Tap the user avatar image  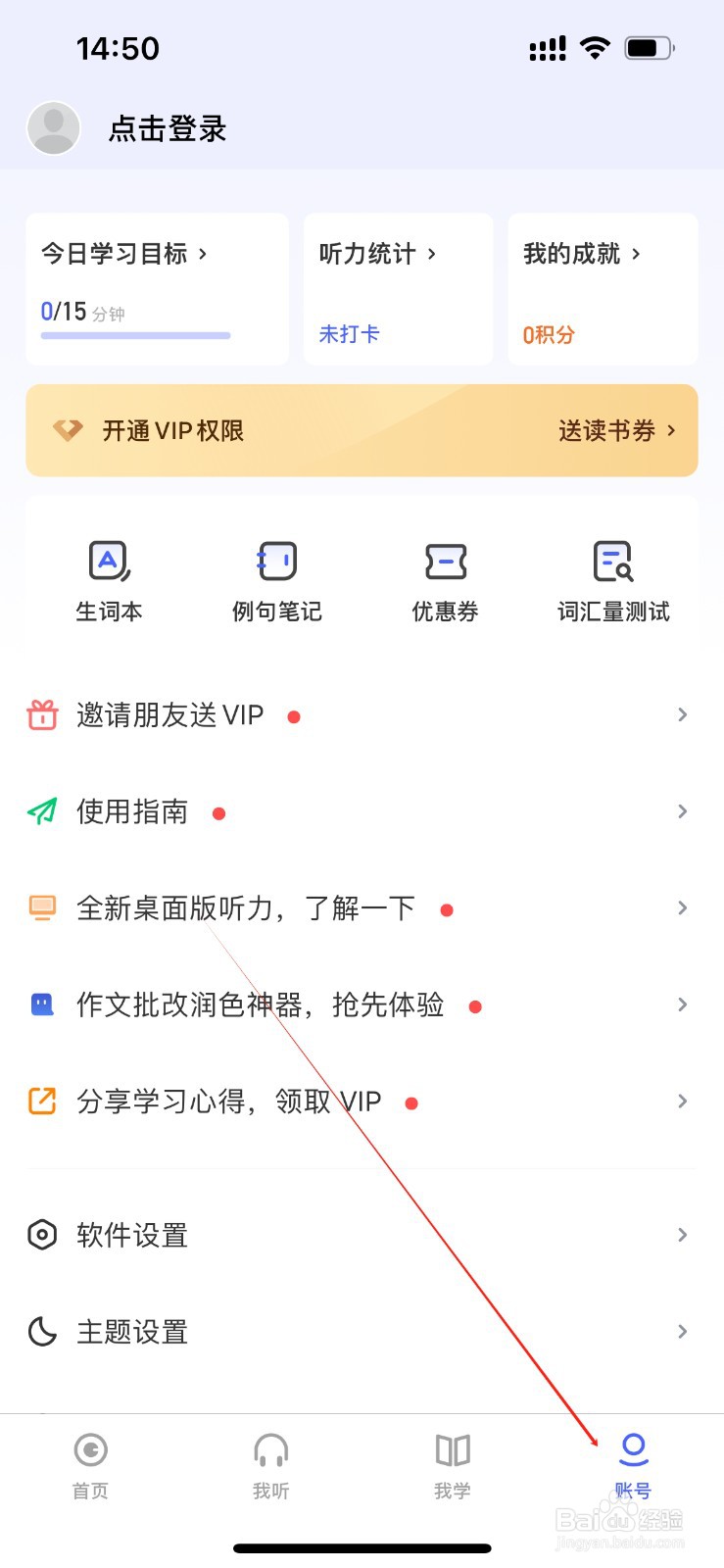tap(53, 127)
